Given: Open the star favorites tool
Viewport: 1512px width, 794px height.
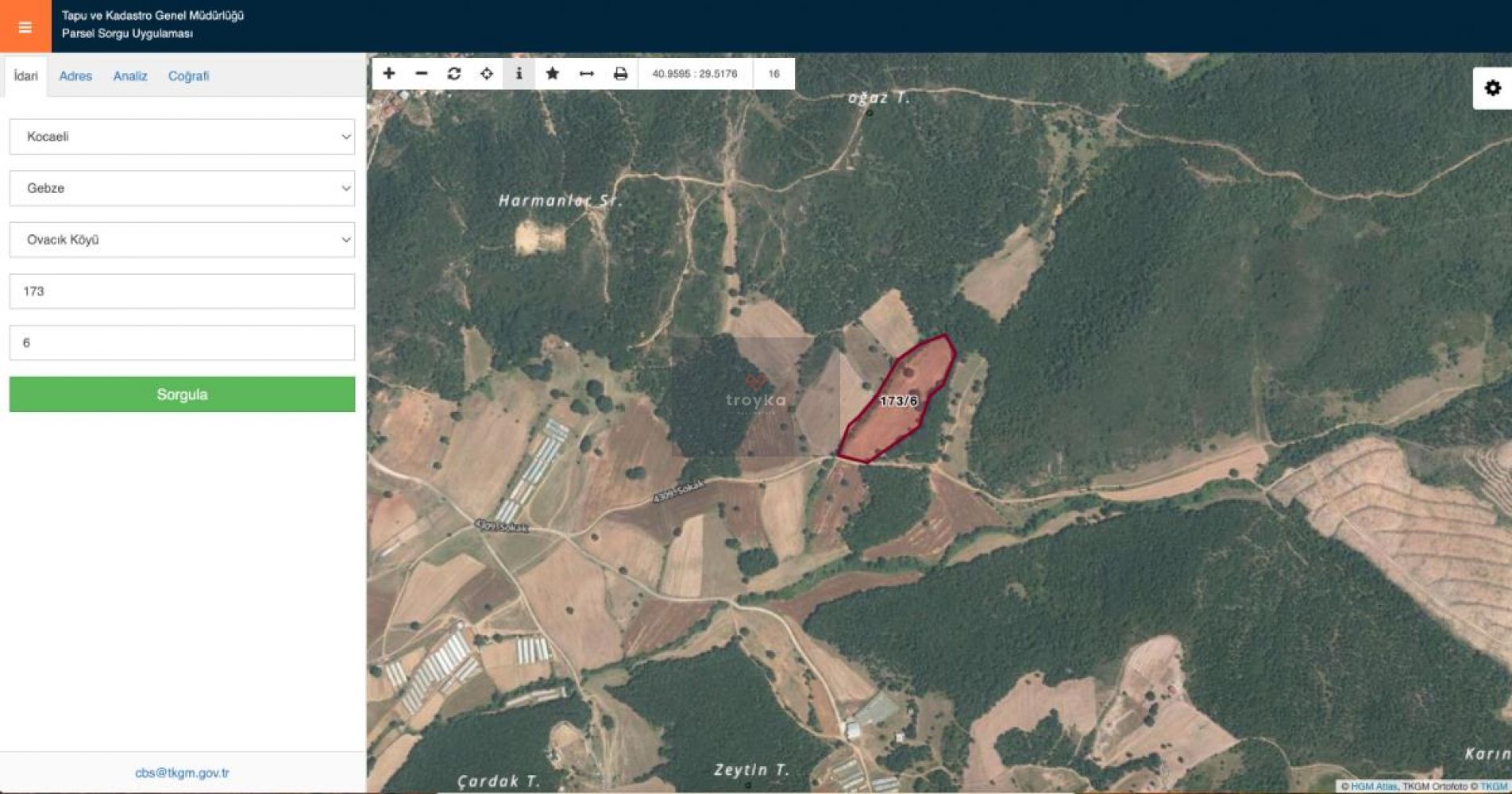Looking at the screenshot, I should pyautogui.click(x=553, y=74).
